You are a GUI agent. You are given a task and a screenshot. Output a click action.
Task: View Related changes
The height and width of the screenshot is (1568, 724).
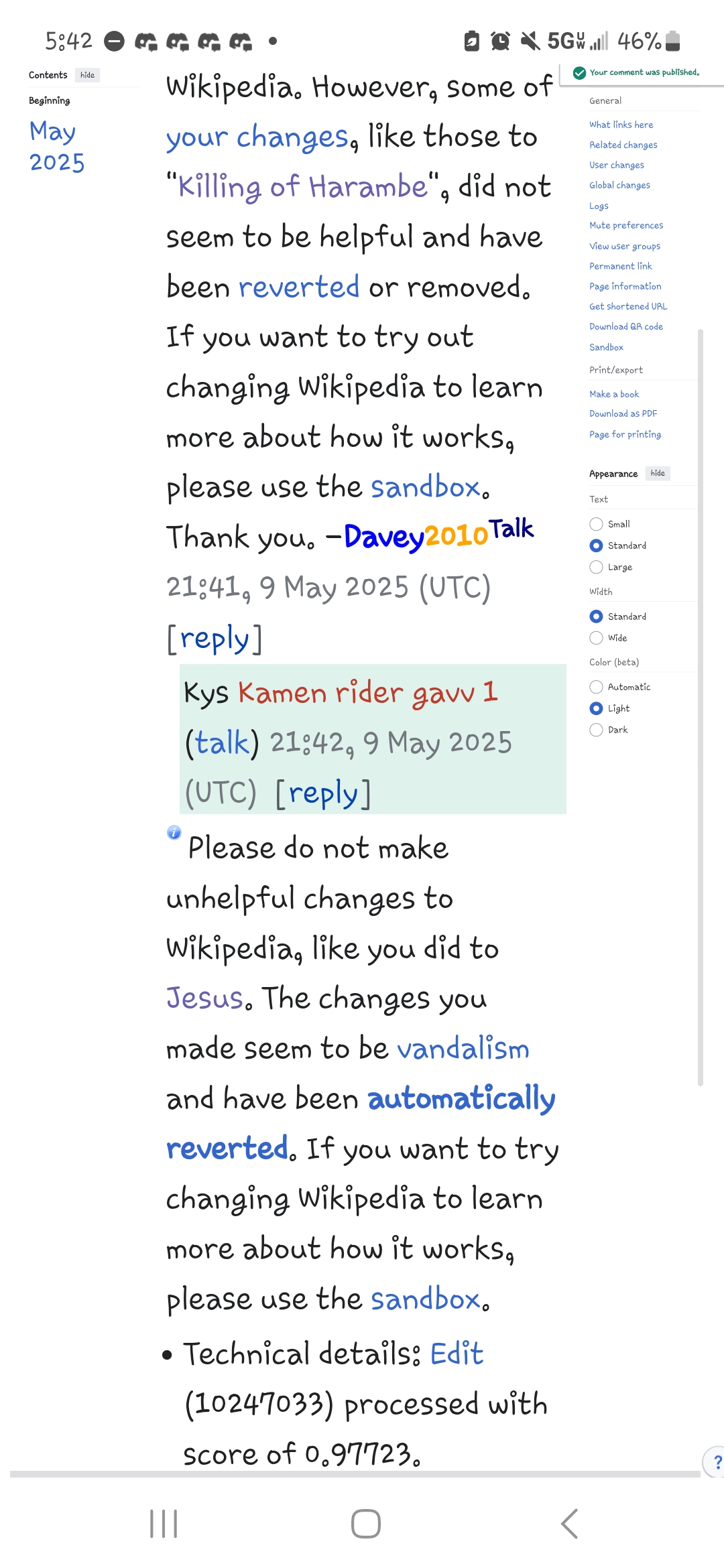pyautogui.click(x=623, y=145)
